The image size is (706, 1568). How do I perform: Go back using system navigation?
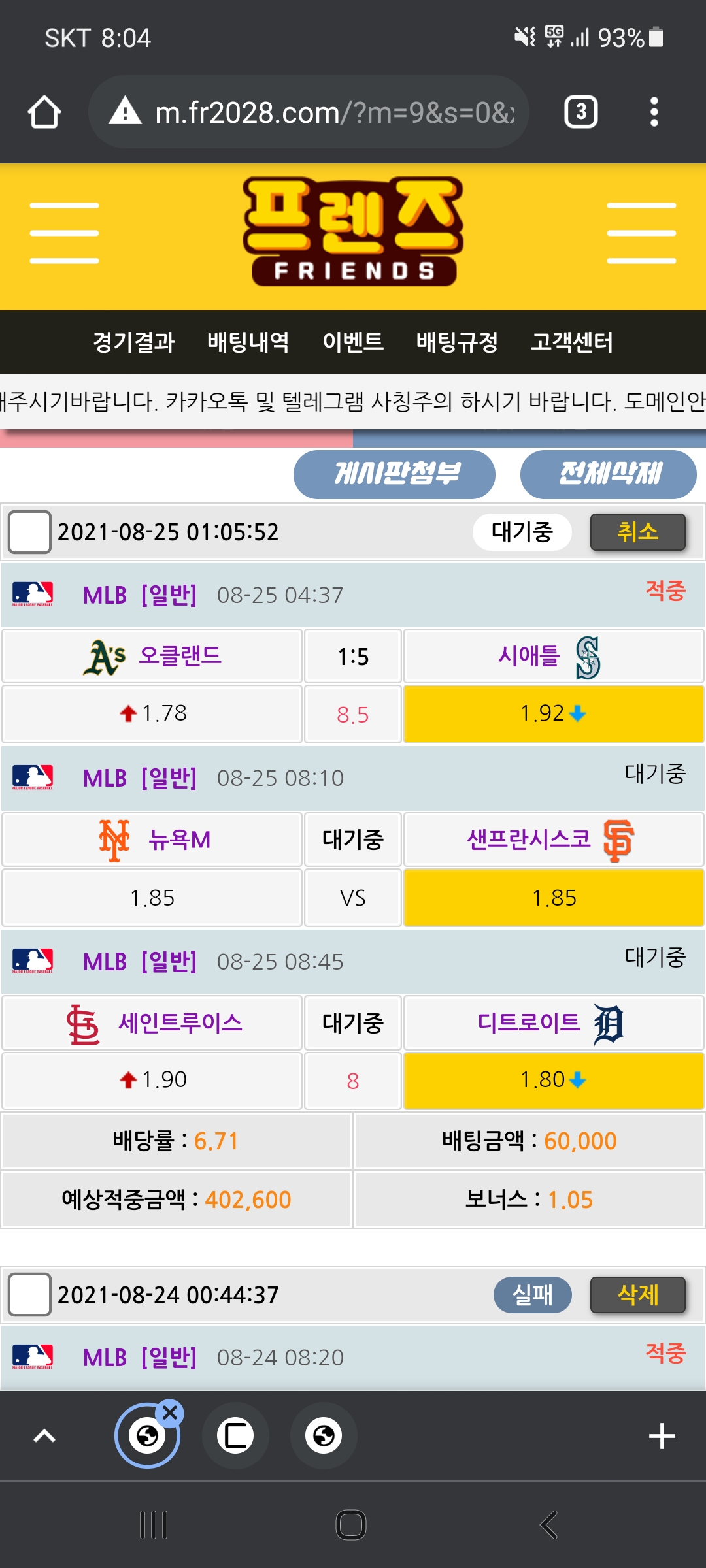click(x=549, y=1525)
